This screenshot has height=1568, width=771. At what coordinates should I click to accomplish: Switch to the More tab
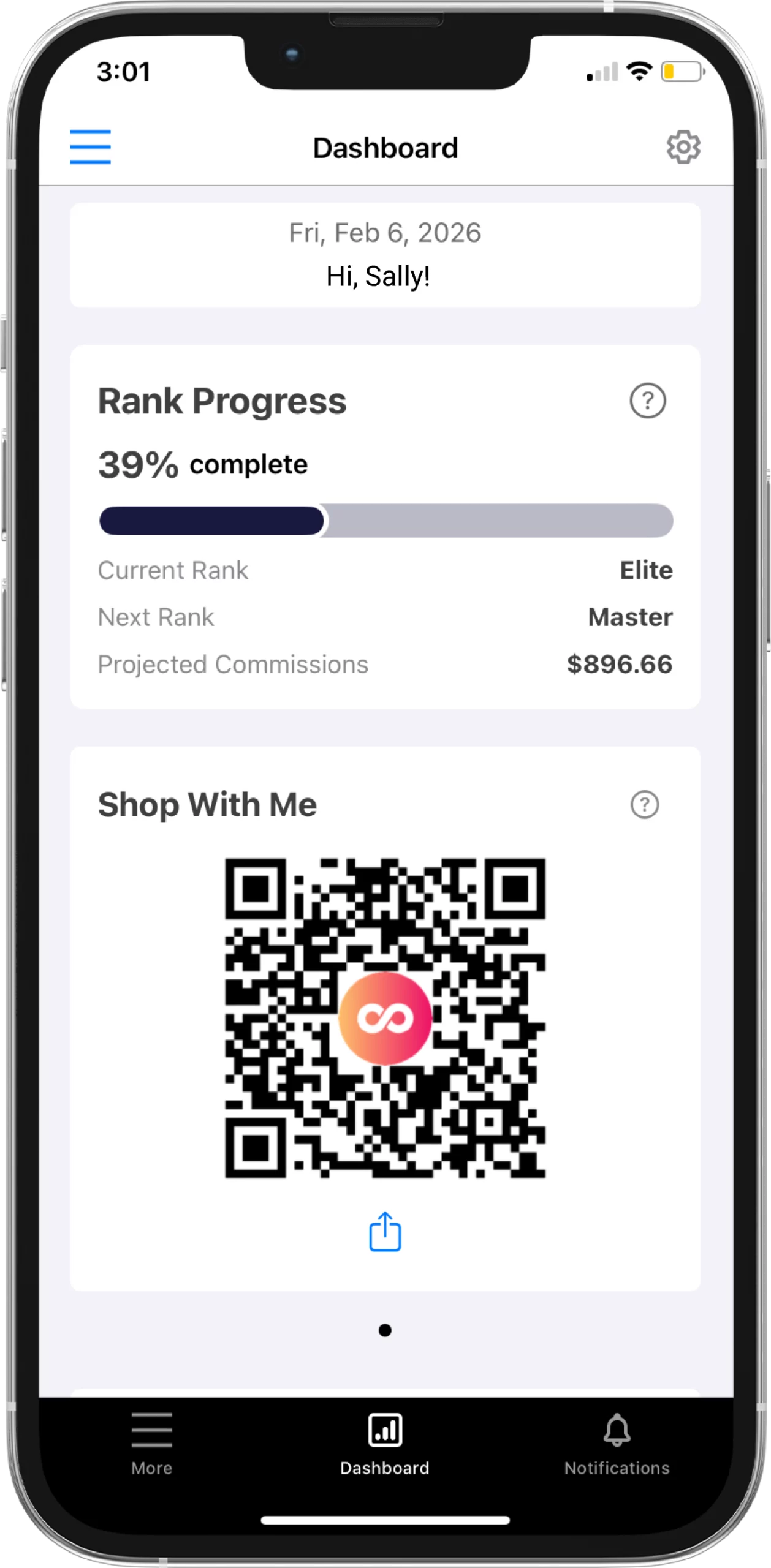click(151, 1442)
